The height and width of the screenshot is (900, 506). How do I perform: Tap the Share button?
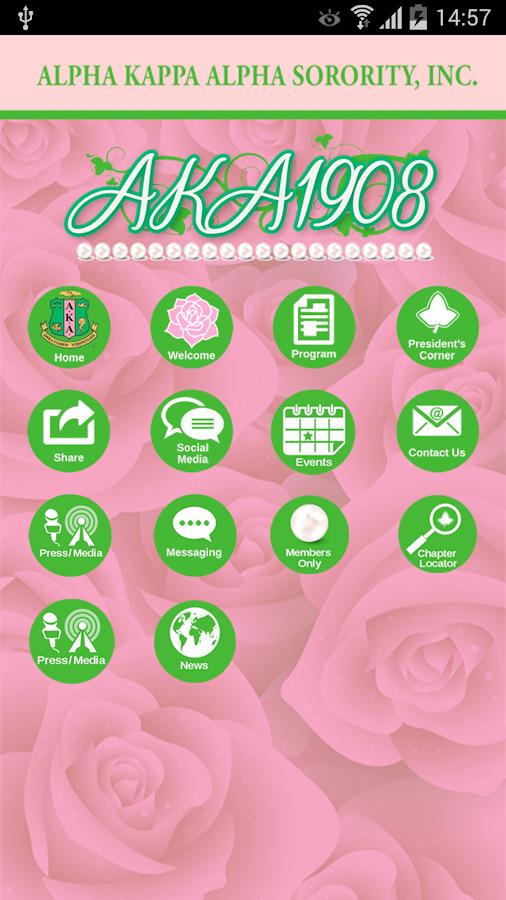click(x=69, y=431)
